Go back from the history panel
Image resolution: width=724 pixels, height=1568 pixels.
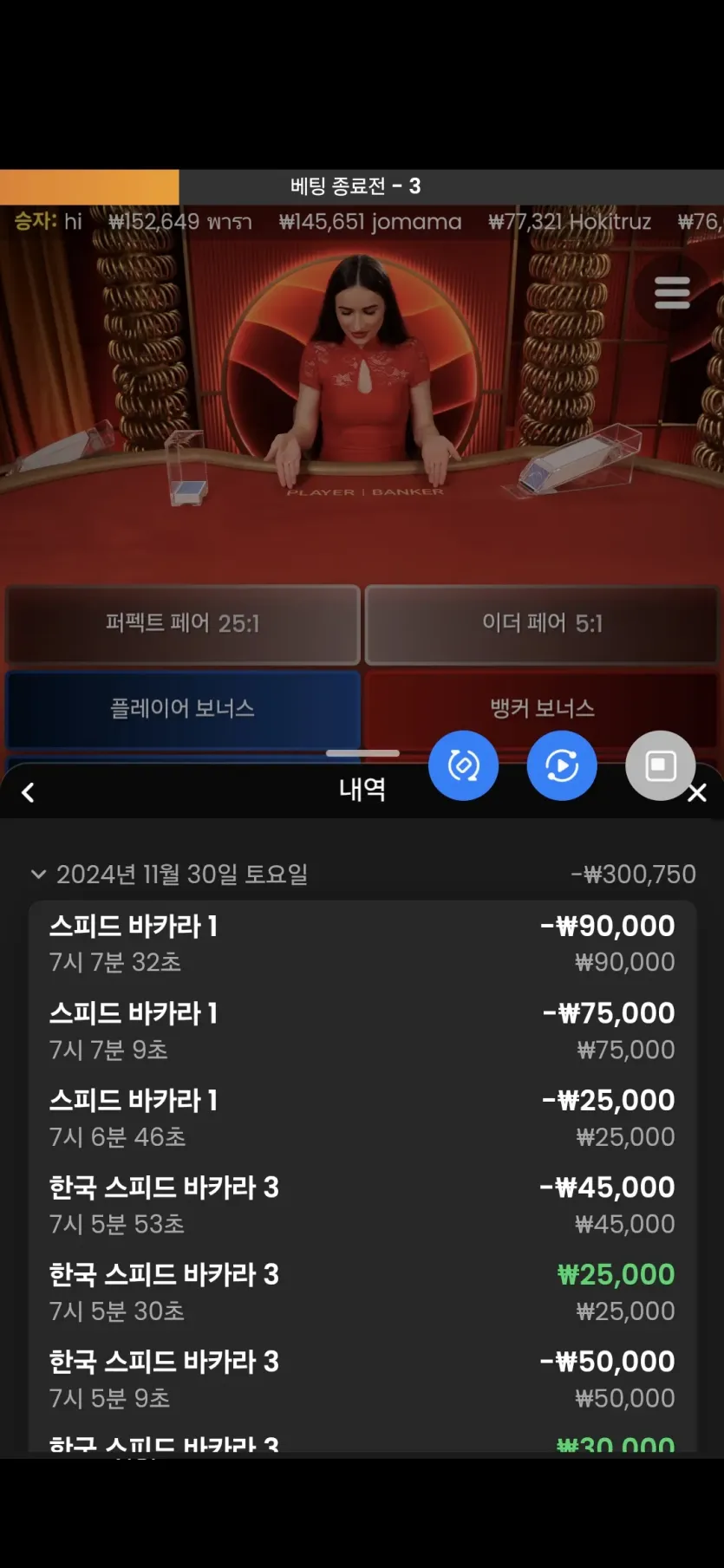coord(28,792)
